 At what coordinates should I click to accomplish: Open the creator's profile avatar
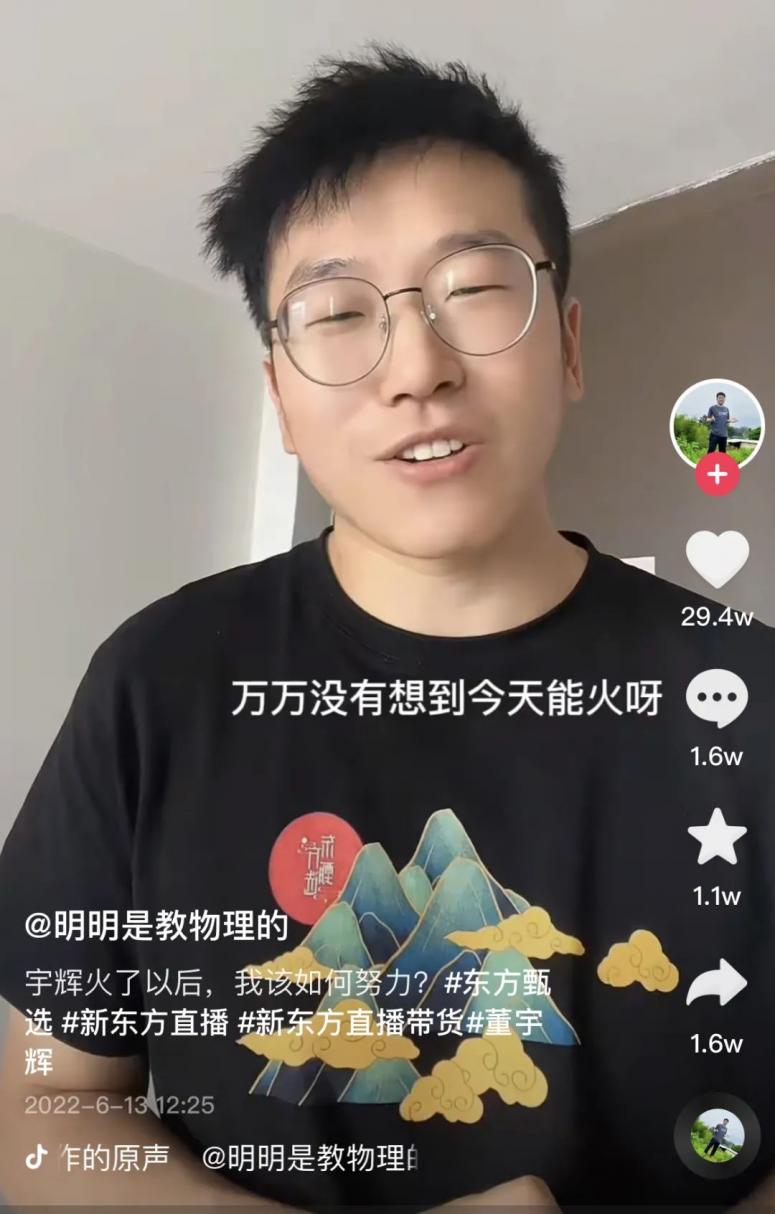coord(716,423)
